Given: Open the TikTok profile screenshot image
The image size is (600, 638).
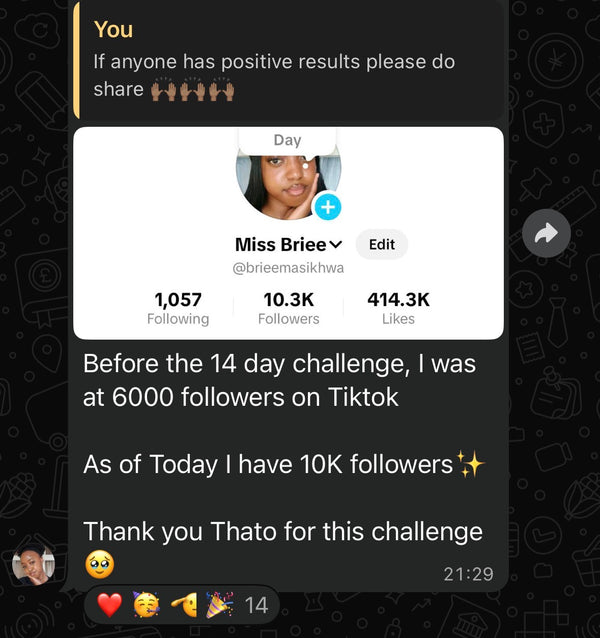Looking at the screenshot, I should pyautogui.click(x=288, y=233).
